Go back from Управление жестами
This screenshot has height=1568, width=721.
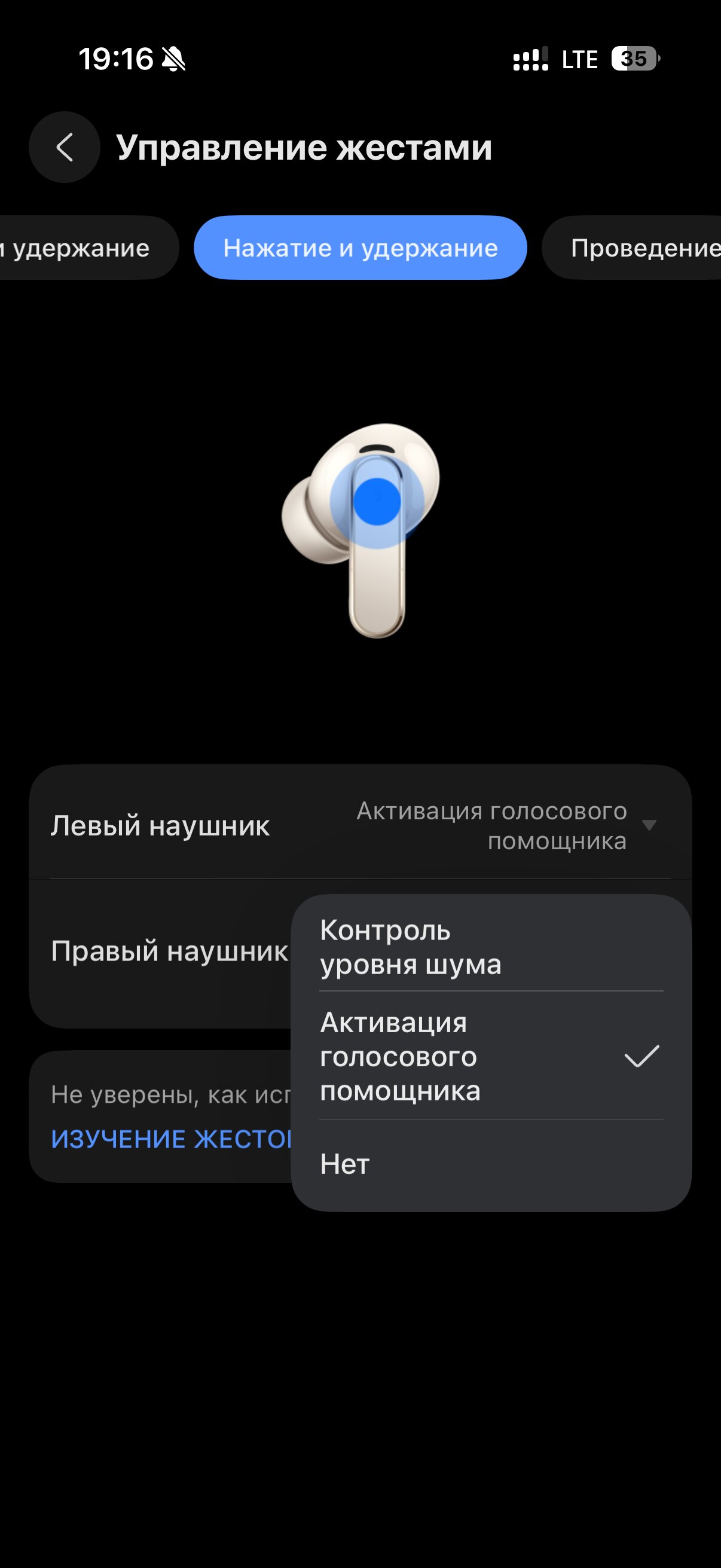tap(64, 147)
